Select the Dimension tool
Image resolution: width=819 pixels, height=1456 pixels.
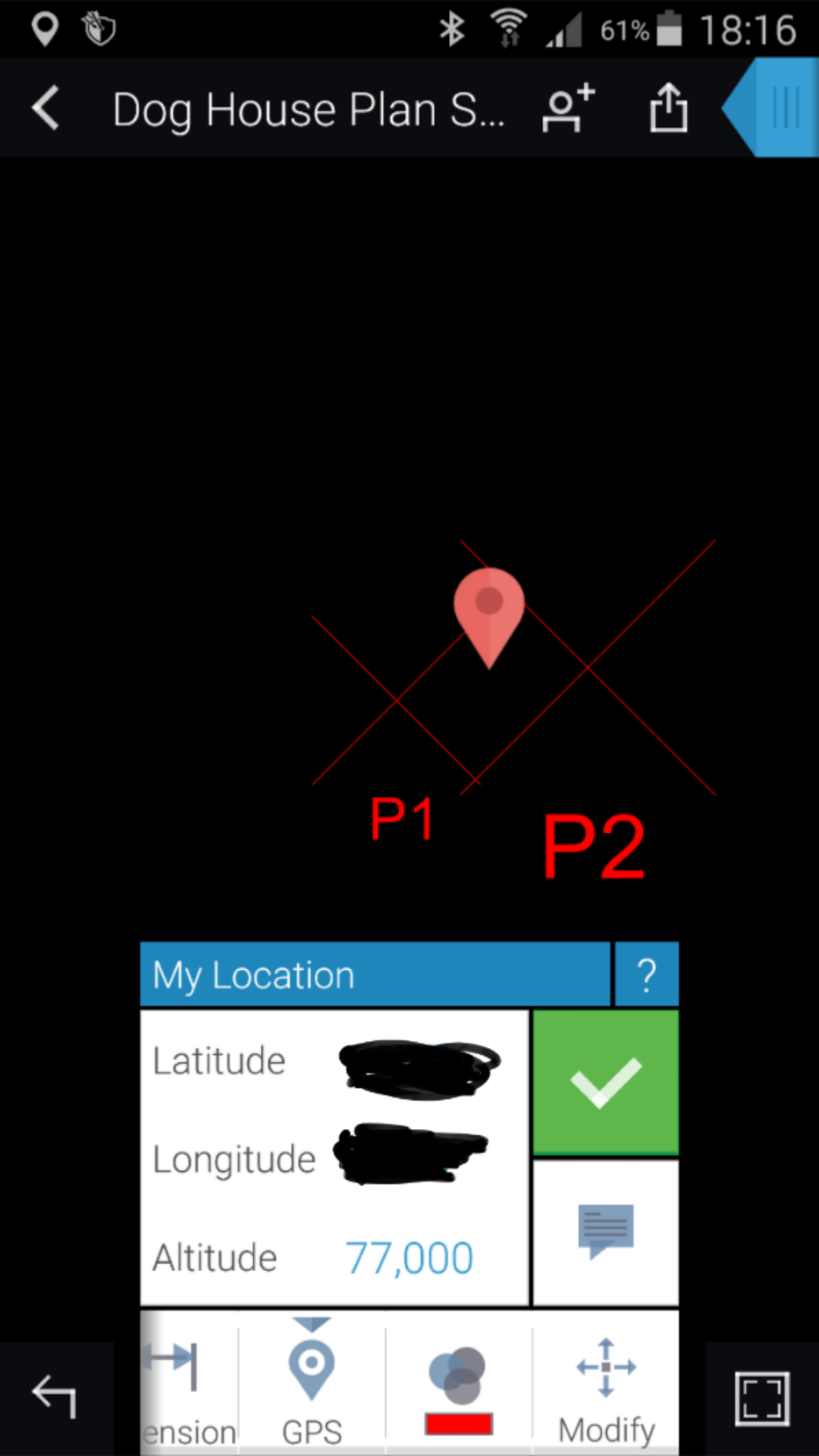point(190,1382)
